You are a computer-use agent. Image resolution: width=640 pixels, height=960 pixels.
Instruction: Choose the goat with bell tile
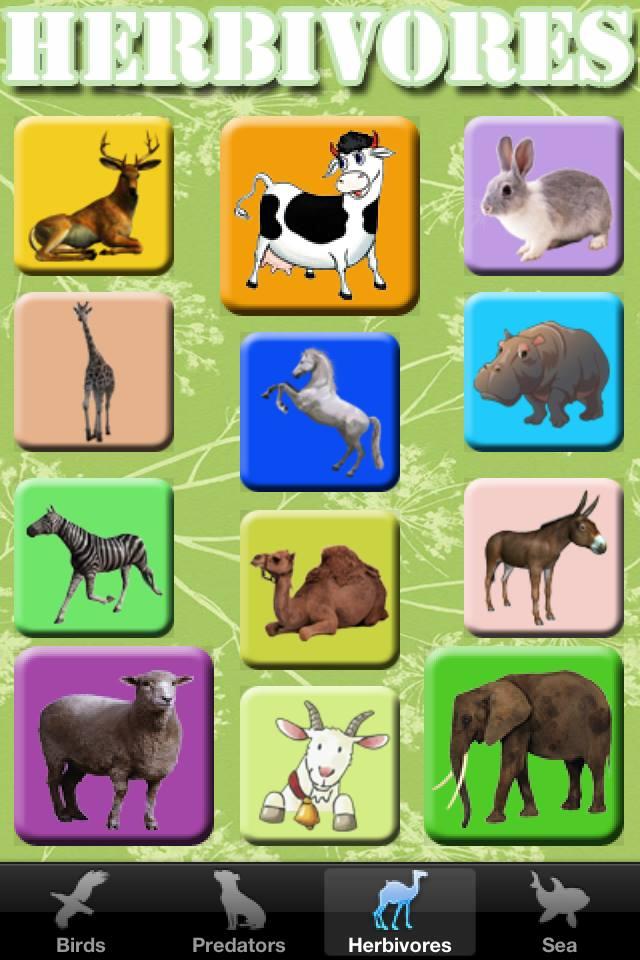[319, 765]
